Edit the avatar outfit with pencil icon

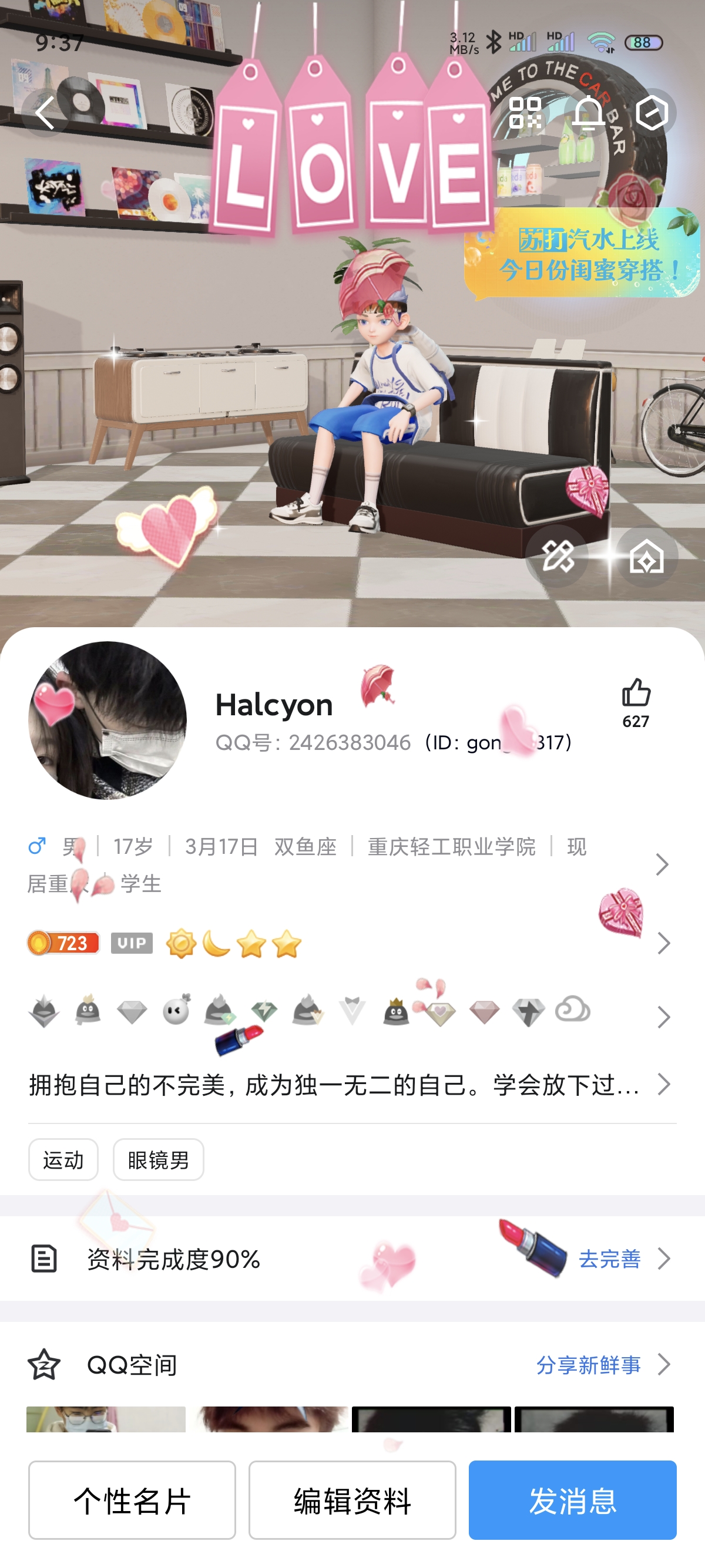coord(557,556)
